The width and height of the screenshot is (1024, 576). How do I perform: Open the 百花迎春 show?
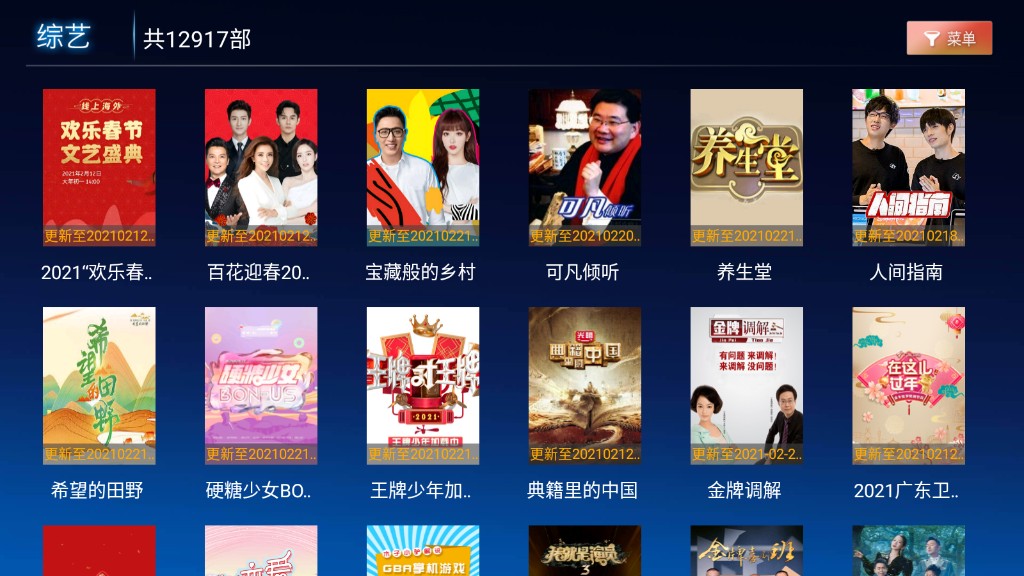[261, 168]
